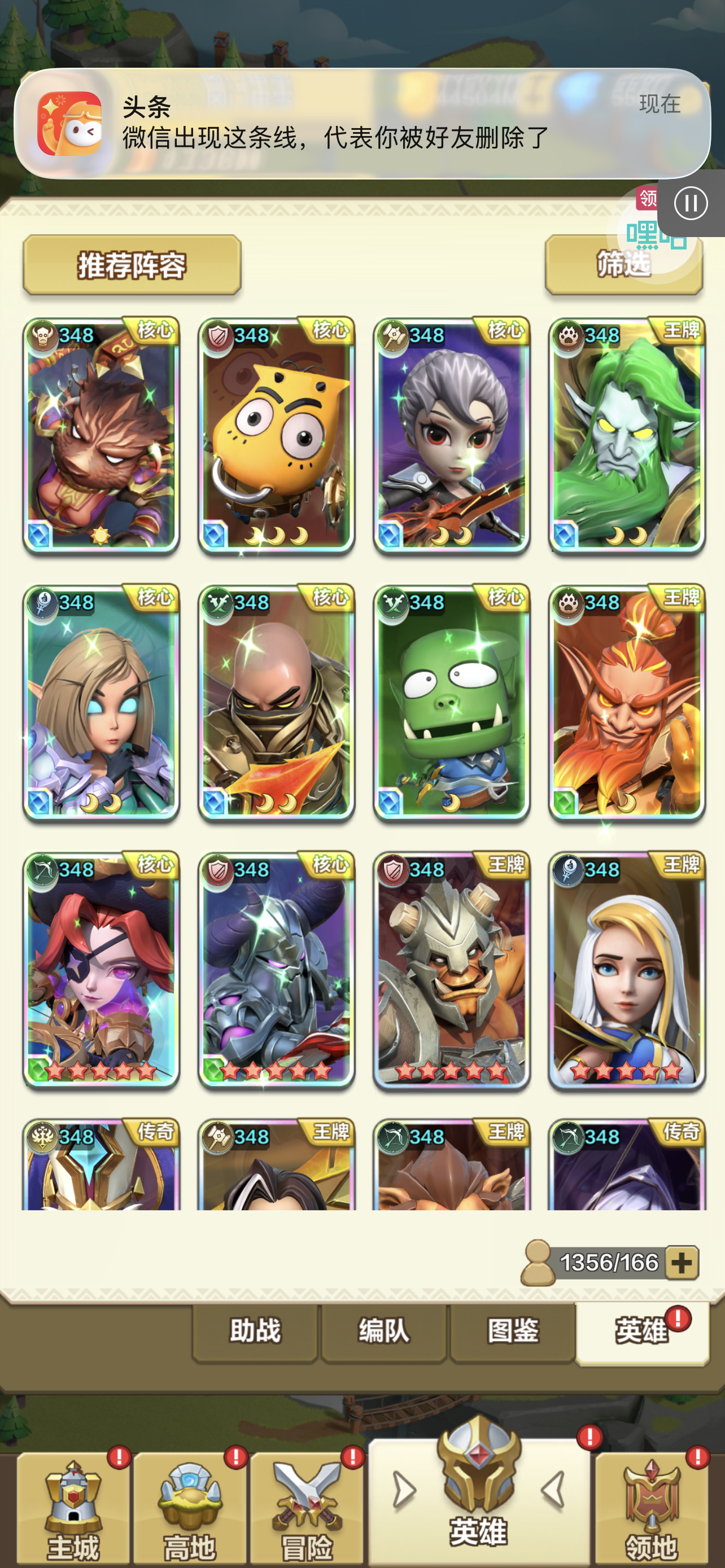The height and width of the screenshot is (1568, 725).
Task: Switch to the 助战 tab
Action: click(255, 1331)
